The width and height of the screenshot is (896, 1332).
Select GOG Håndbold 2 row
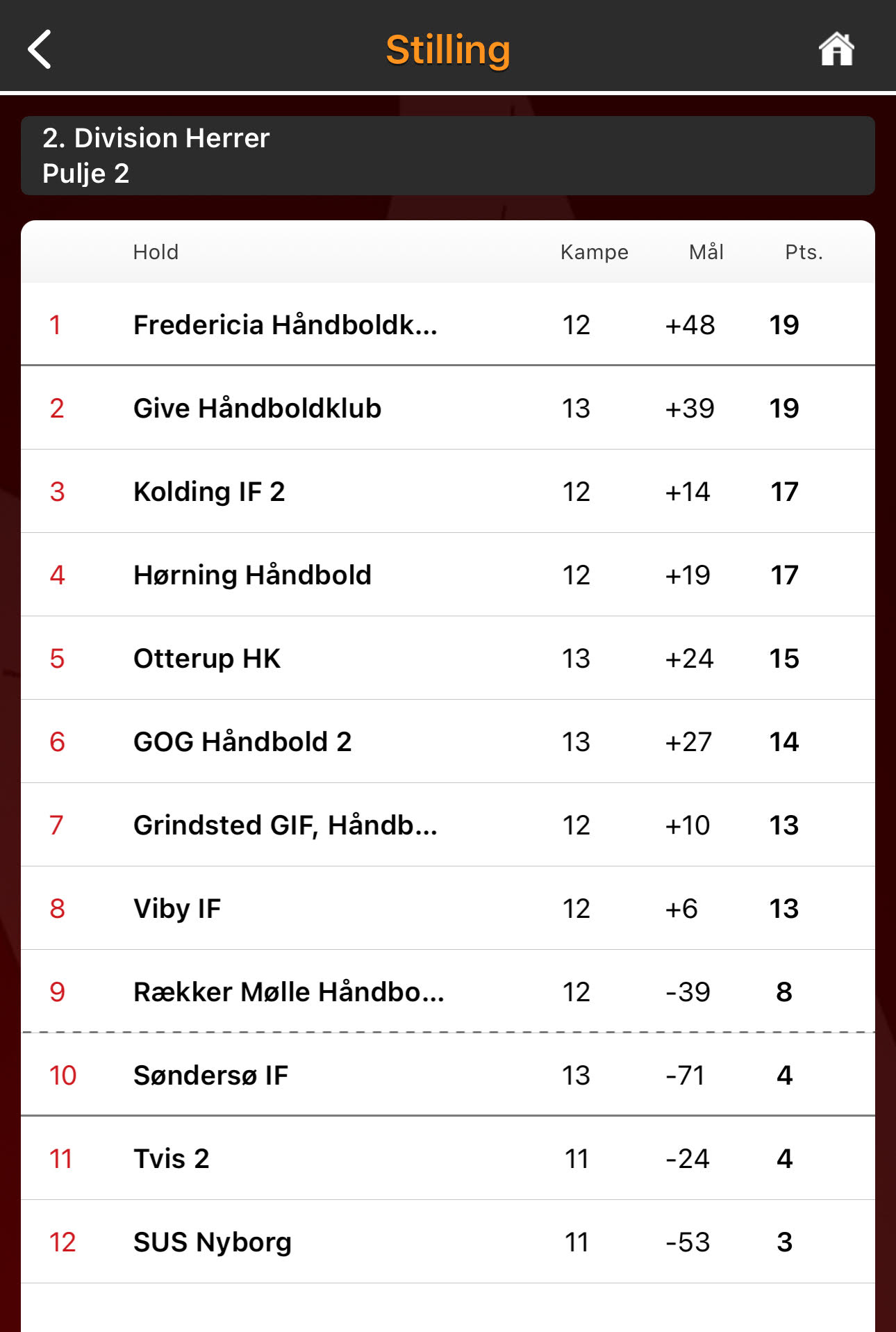click(242, 741)
